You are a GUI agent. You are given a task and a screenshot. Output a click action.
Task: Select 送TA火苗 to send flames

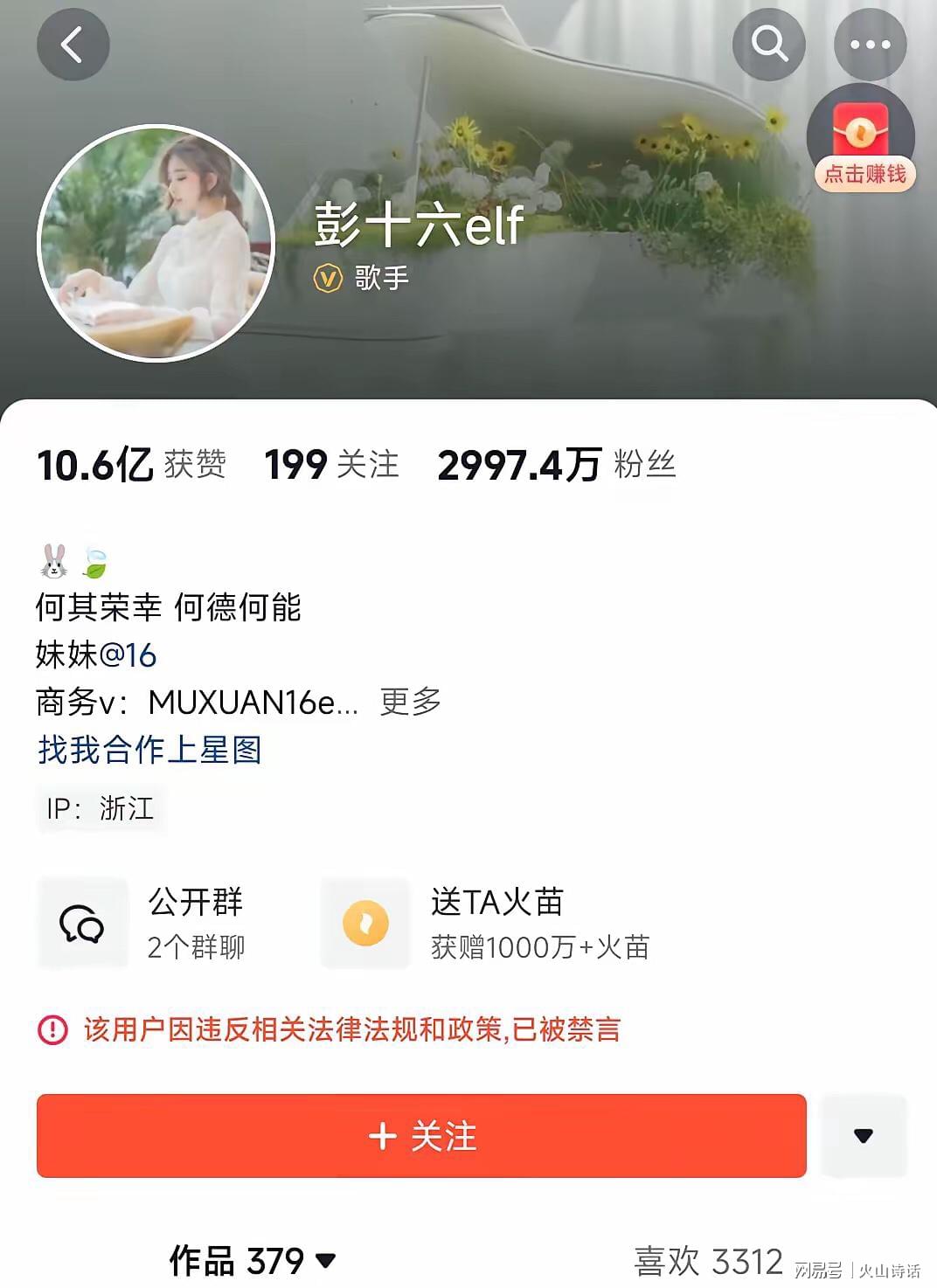point(487,924)
